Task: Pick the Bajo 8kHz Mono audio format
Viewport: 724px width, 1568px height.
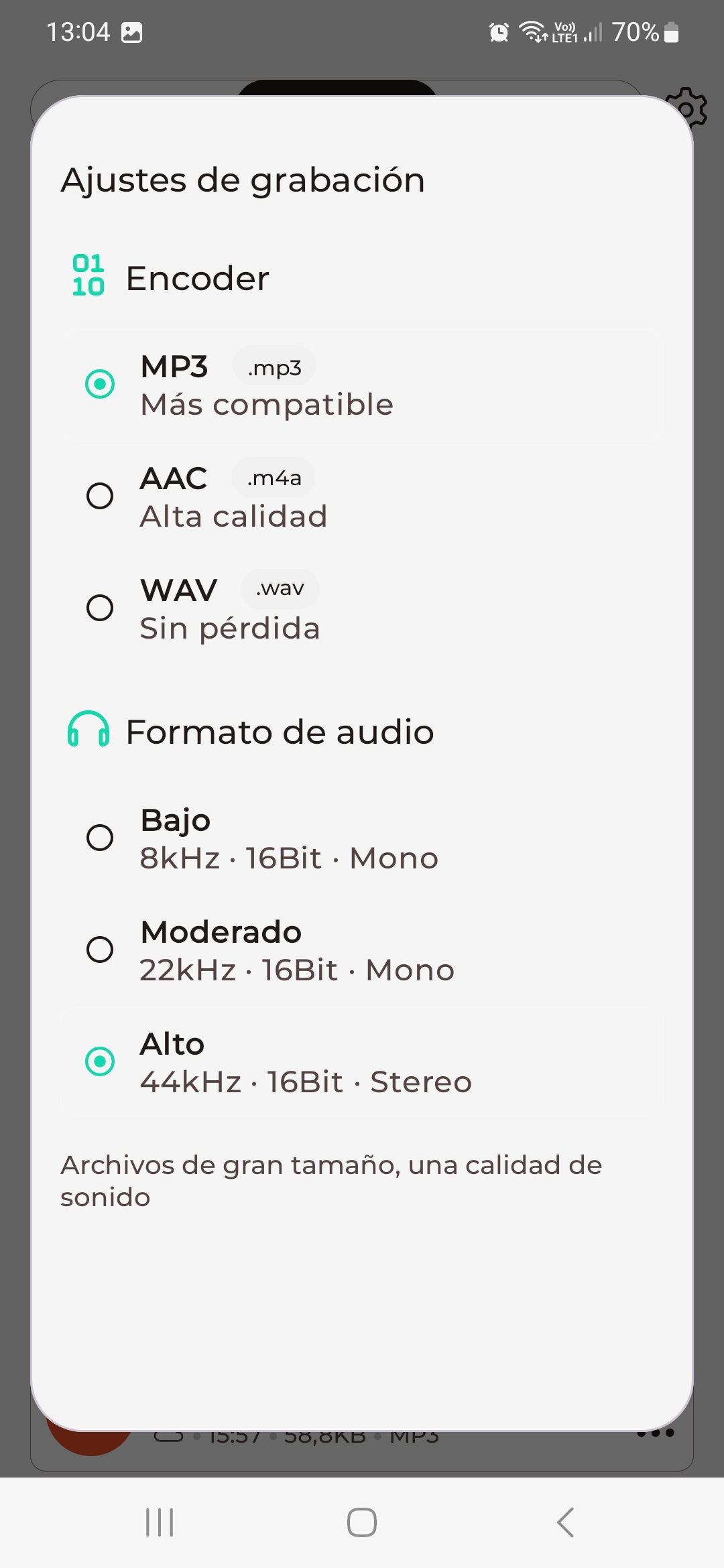Action: point(362,838)
